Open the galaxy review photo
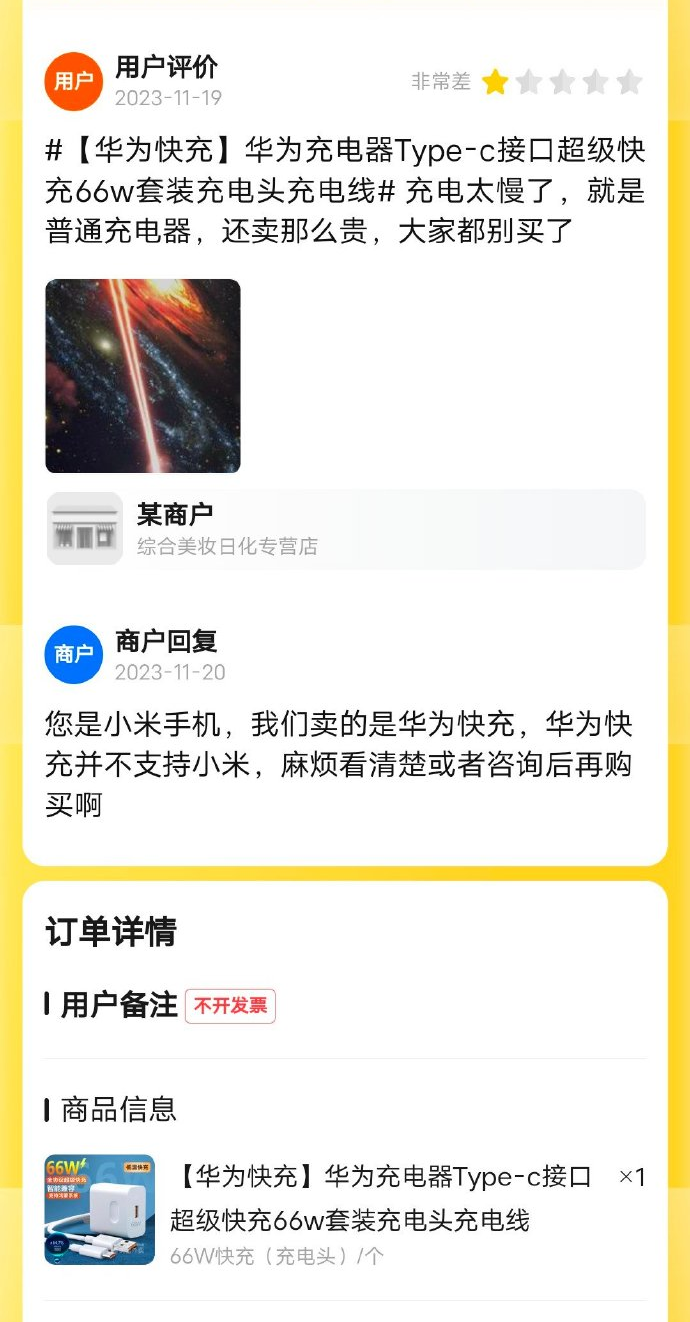690x1322 pixels. 143,376
